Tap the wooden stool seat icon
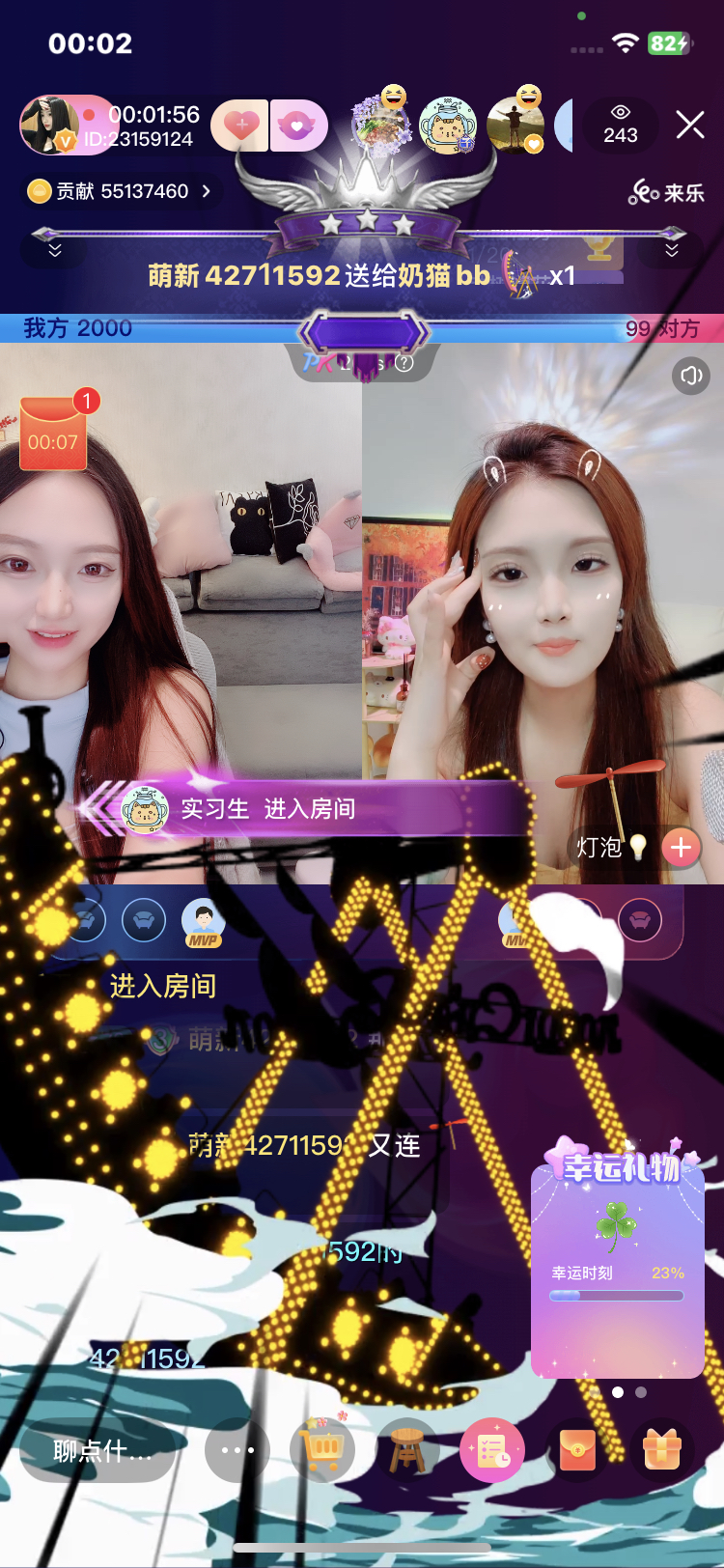Image resolution: width=724 pixels, height=1568 pixels. [x=407, y=1450]
